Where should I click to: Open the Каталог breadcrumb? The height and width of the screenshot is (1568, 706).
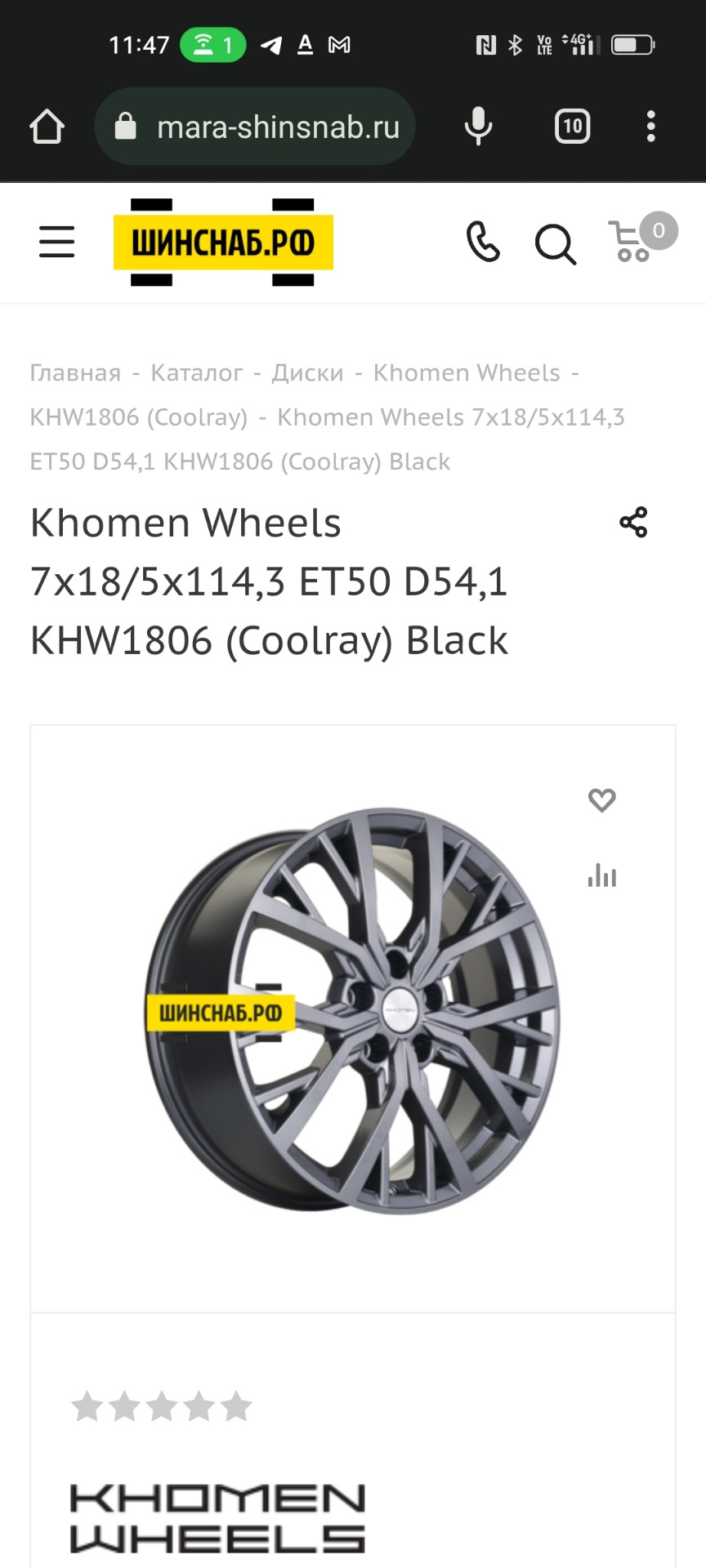[x=196, y=373]
